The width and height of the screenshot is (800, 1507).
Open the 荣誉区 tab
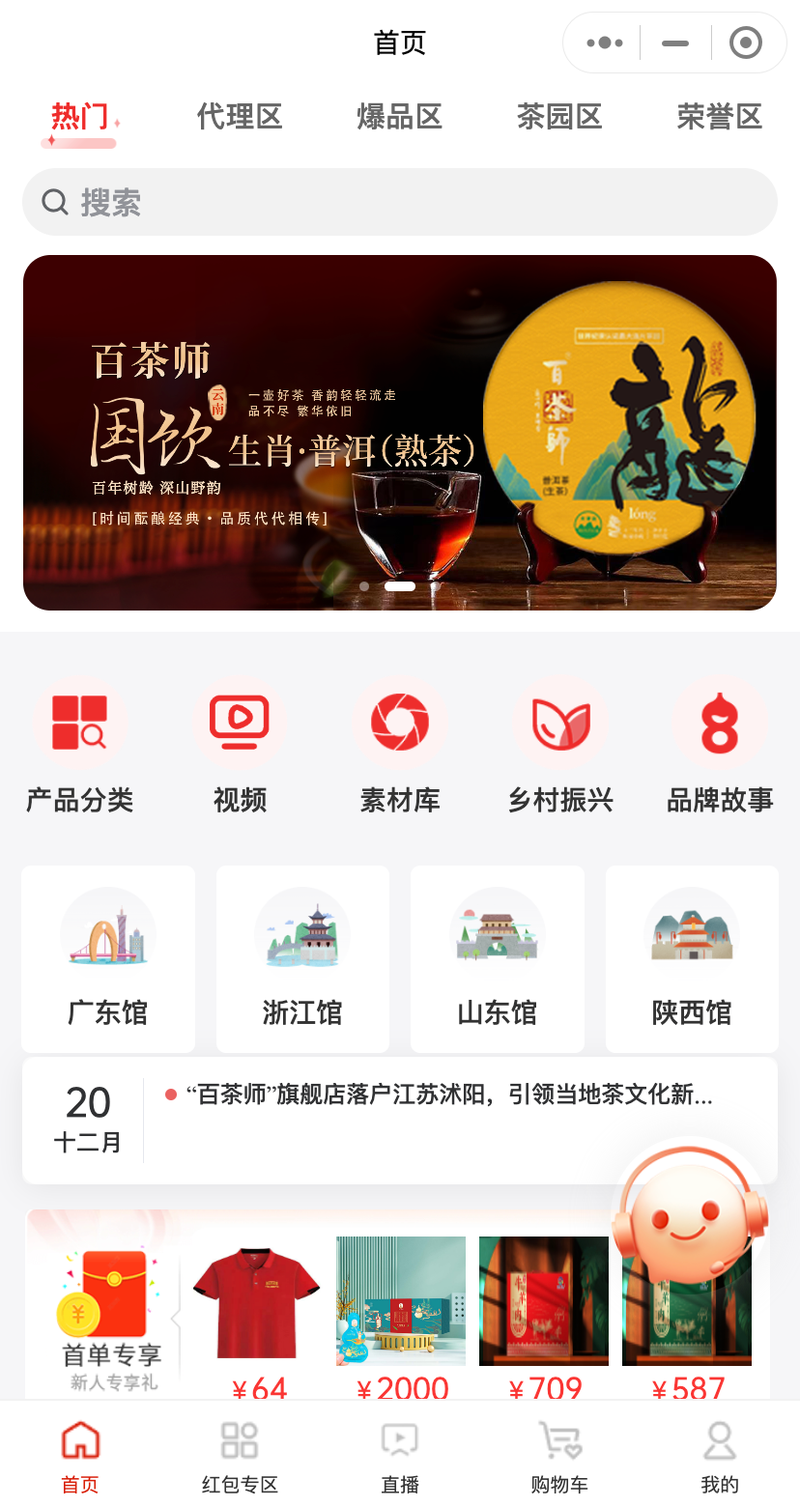click(x=720, y=117)
